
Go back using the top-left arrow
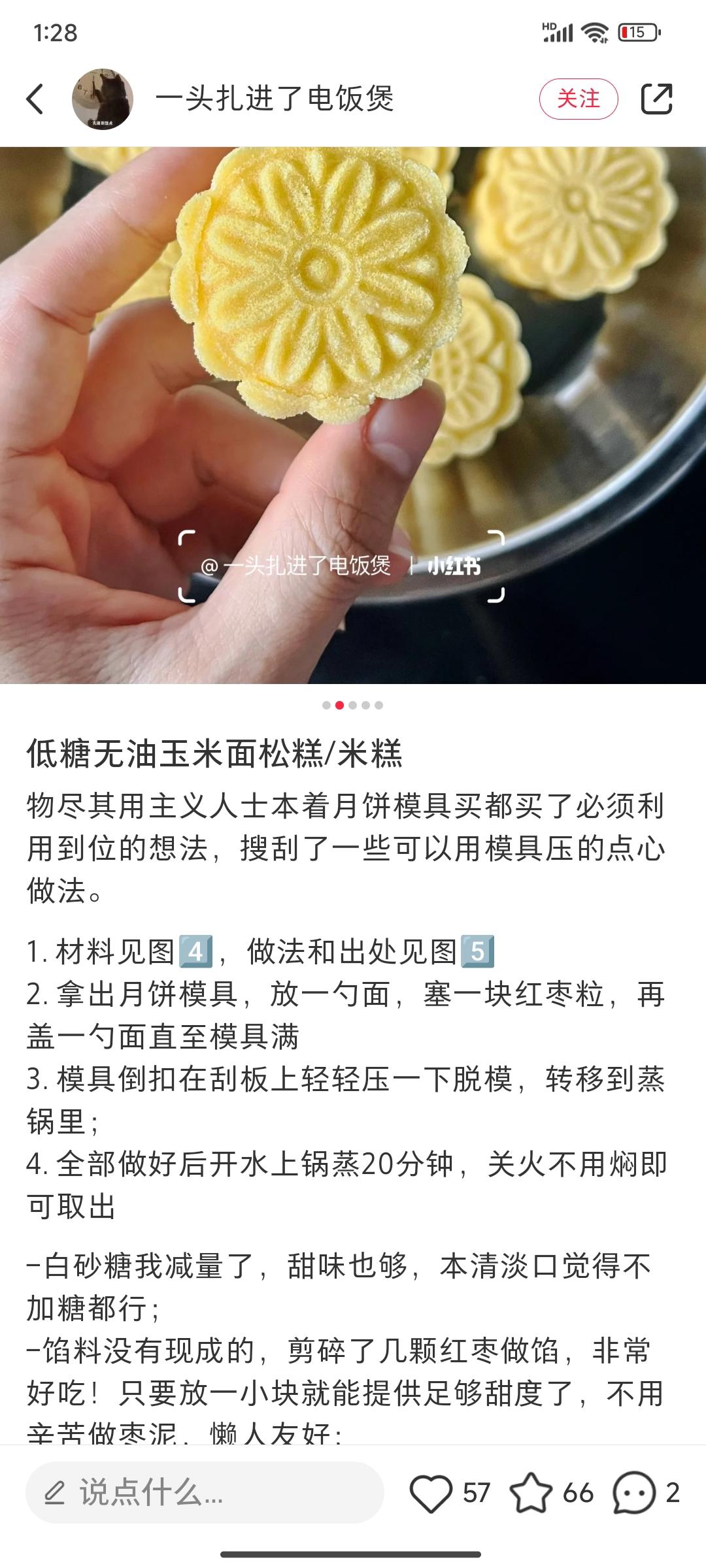36,99
